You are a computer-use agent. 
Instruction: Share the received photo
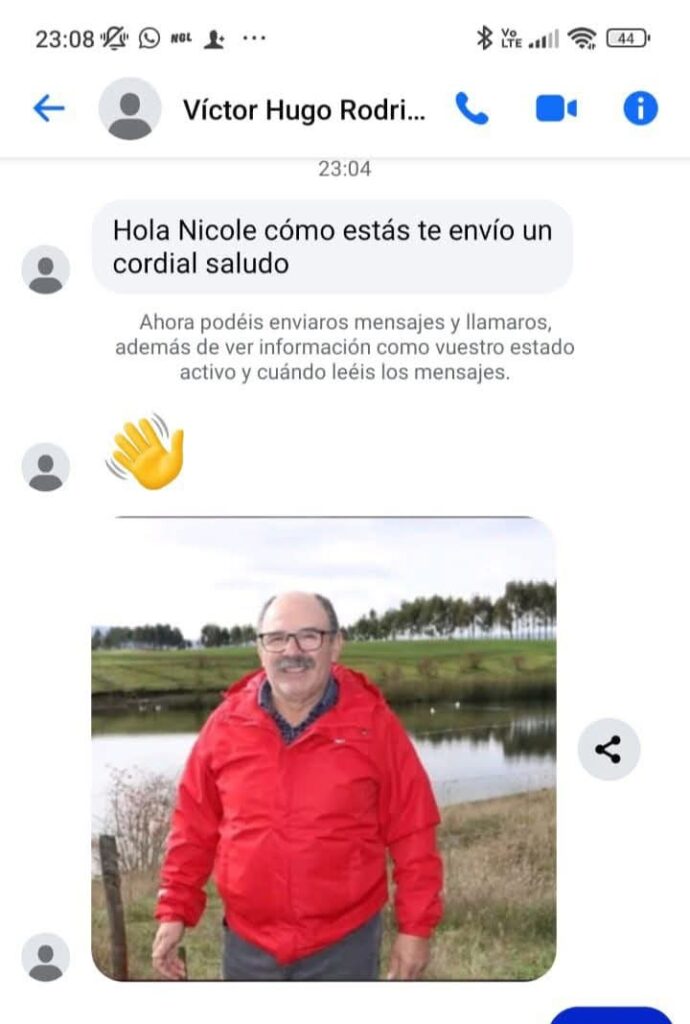point(608,749)
